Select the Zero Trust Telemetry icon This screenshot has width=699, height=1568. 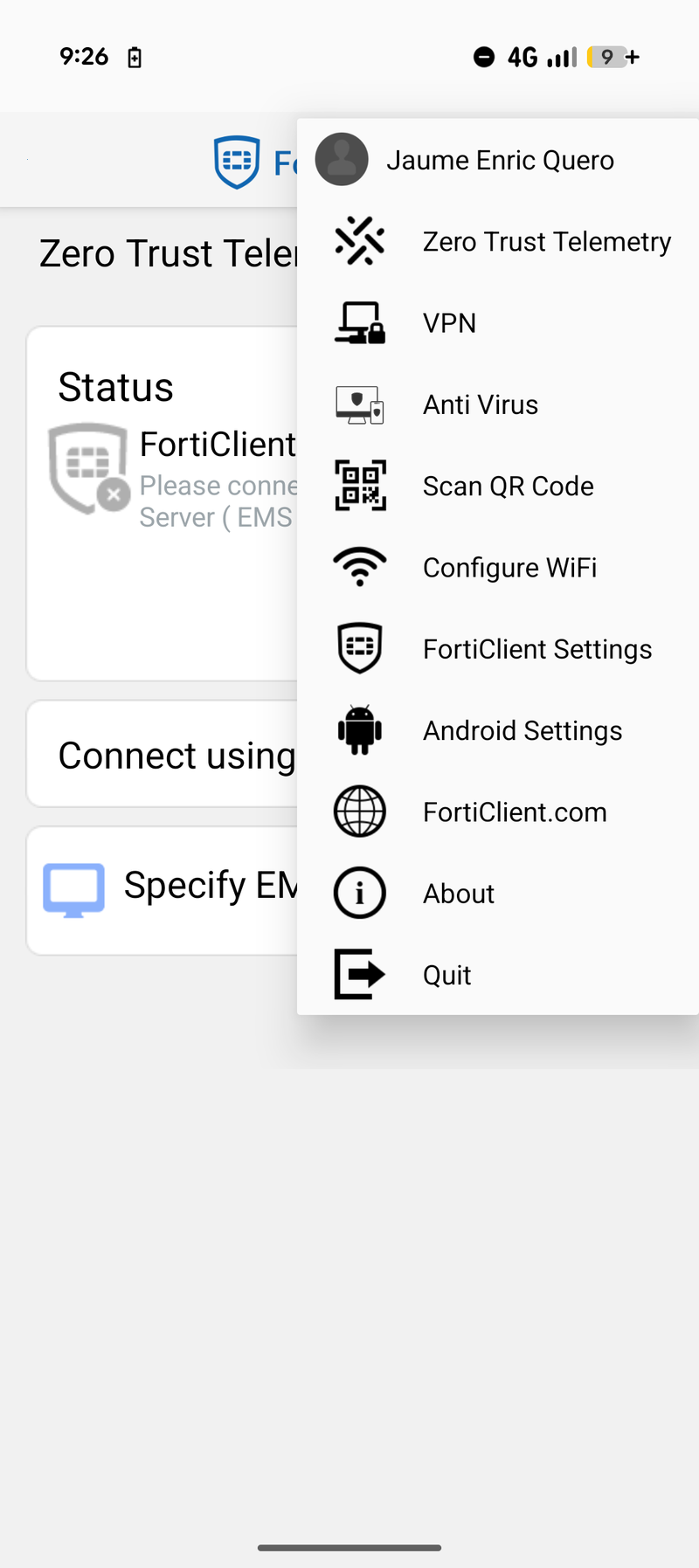360,241
